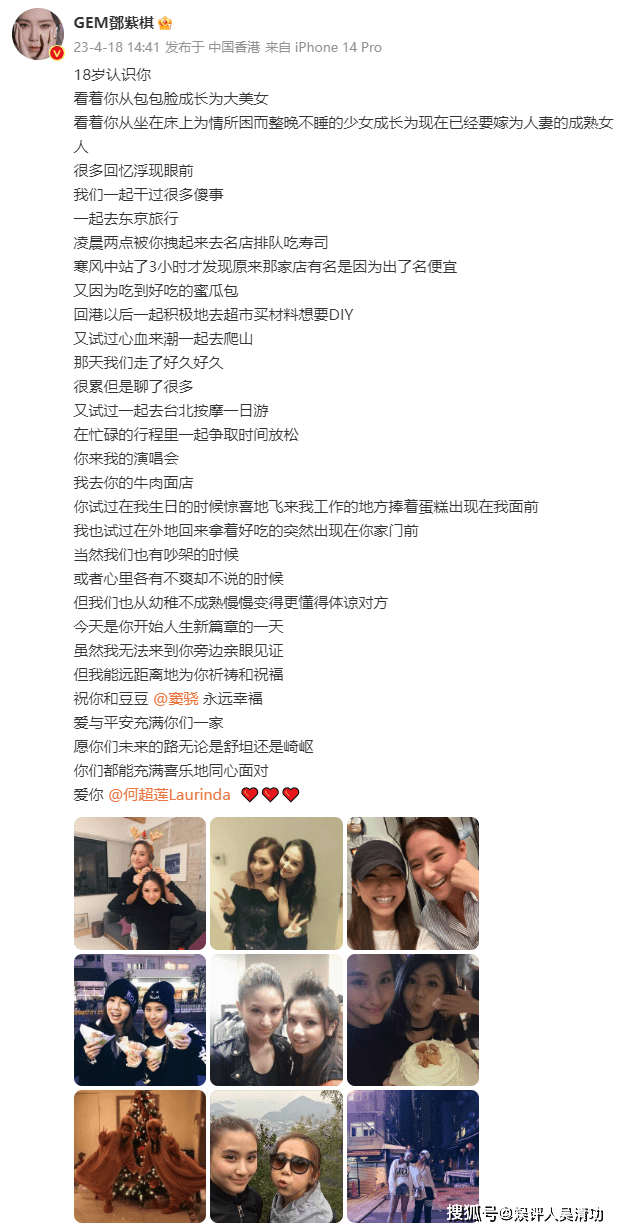Enlarge the sunglasses selfie on the mountain
This screenshot has height=1231, width=618.
click(276, 1156)
